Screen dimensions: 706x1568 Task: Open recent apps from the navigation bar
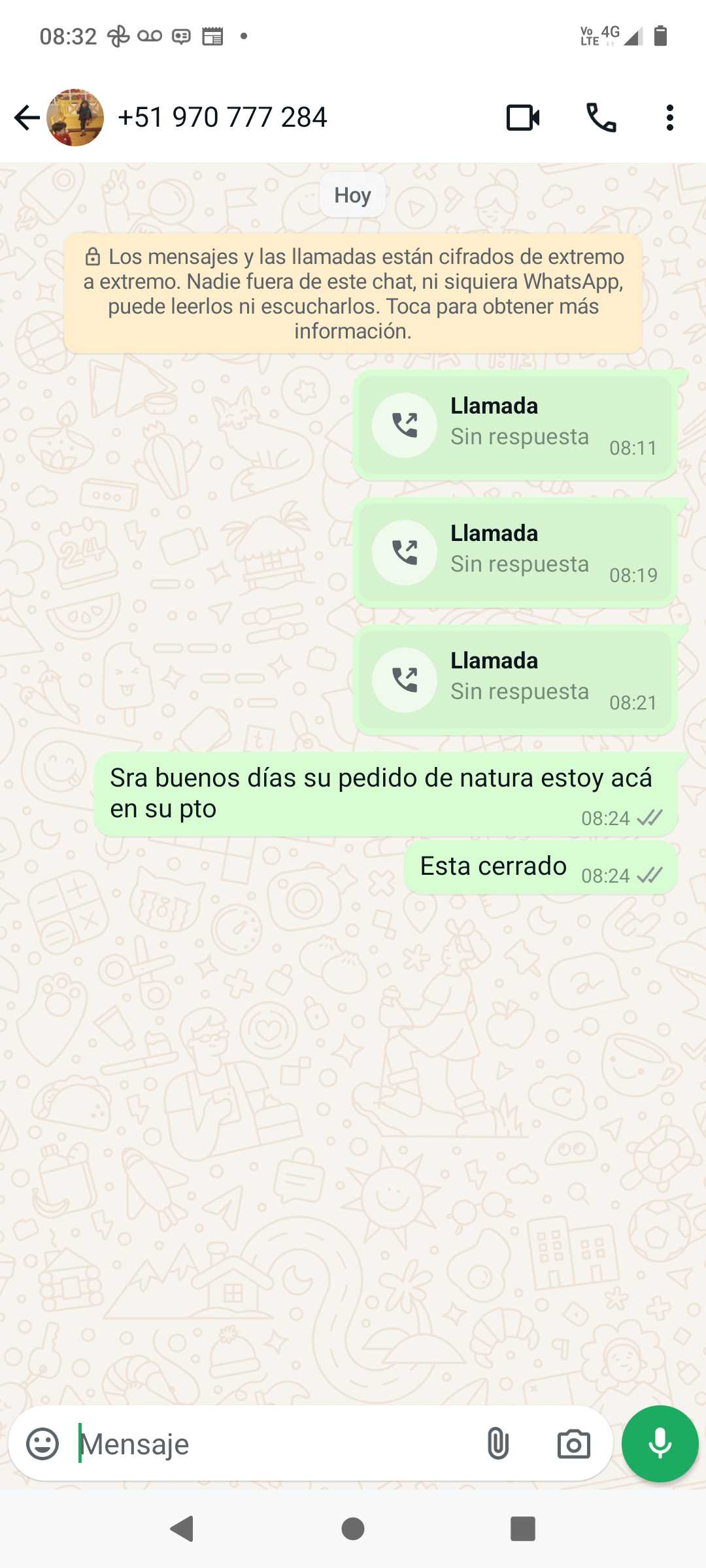[522, 1529]
